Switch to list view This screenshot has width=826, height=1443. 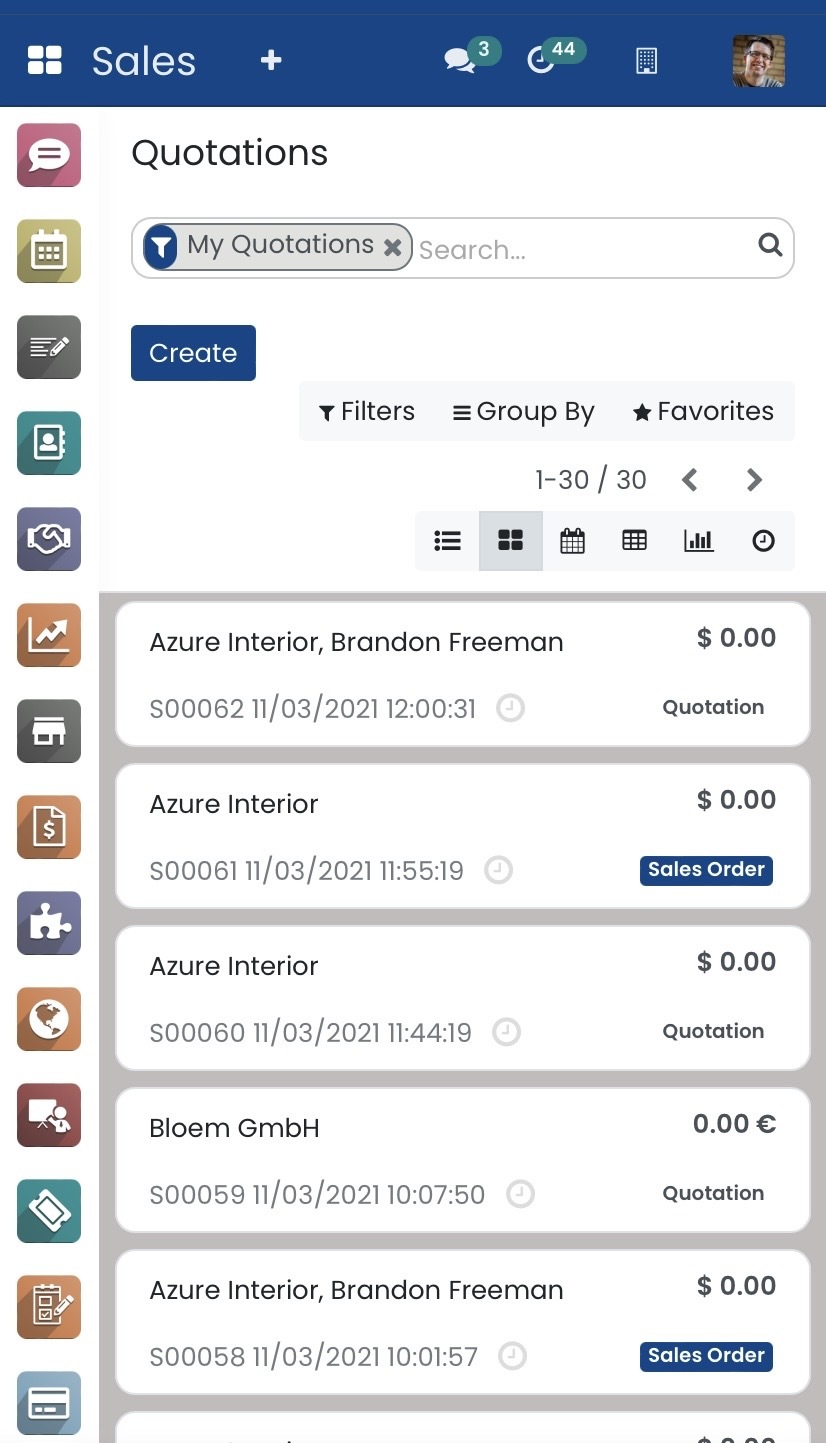point(447,541)
